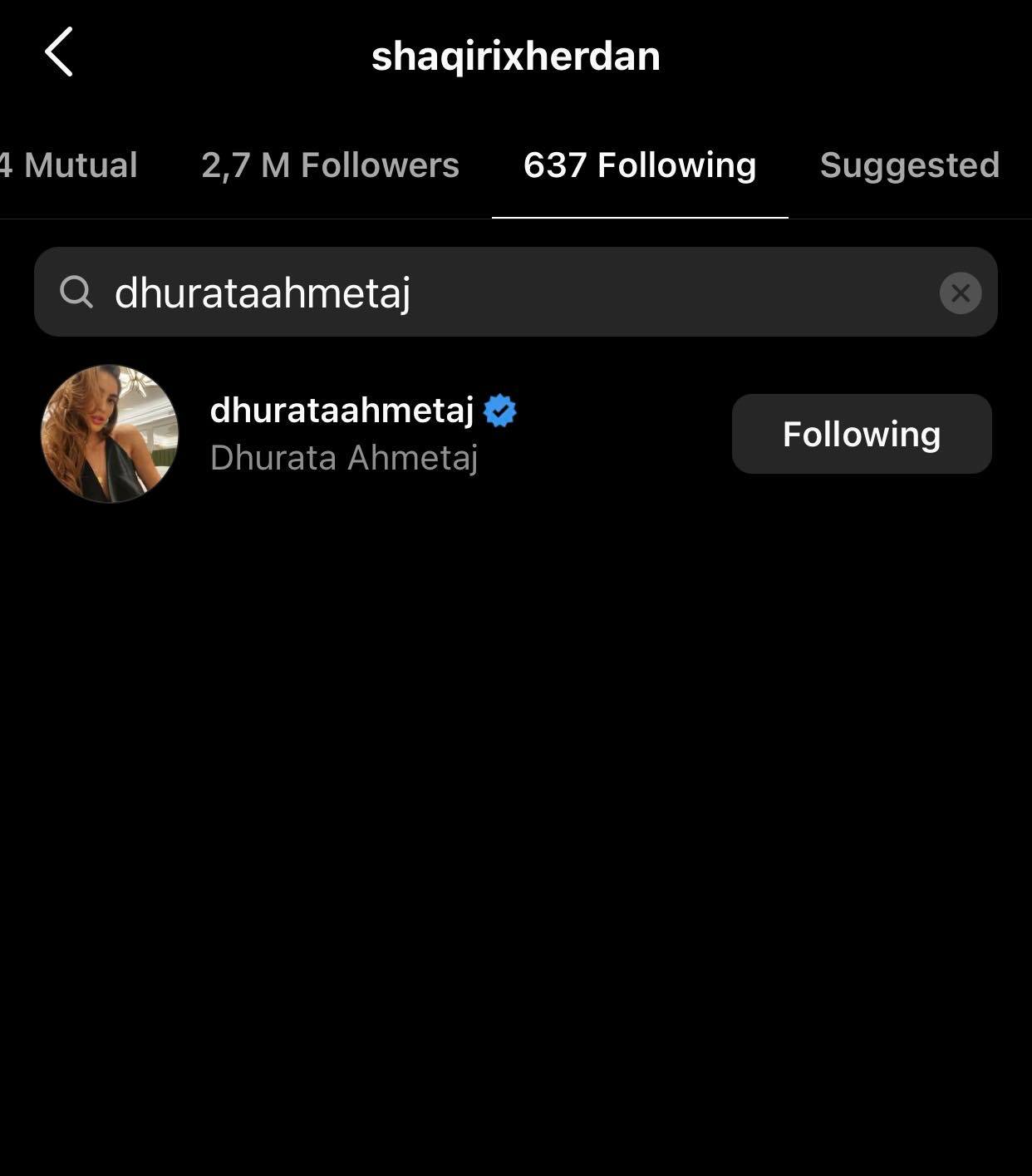
Task: Switch to the Mutual tab
Action: point(71,165)
